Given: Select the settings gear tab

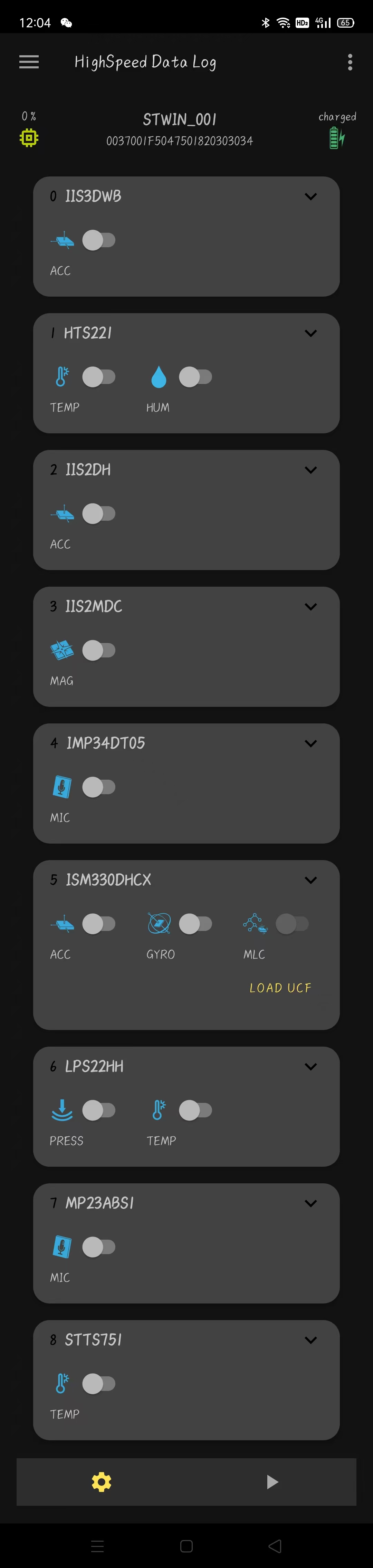Looking at the screenshot, I should [102, 1482].
